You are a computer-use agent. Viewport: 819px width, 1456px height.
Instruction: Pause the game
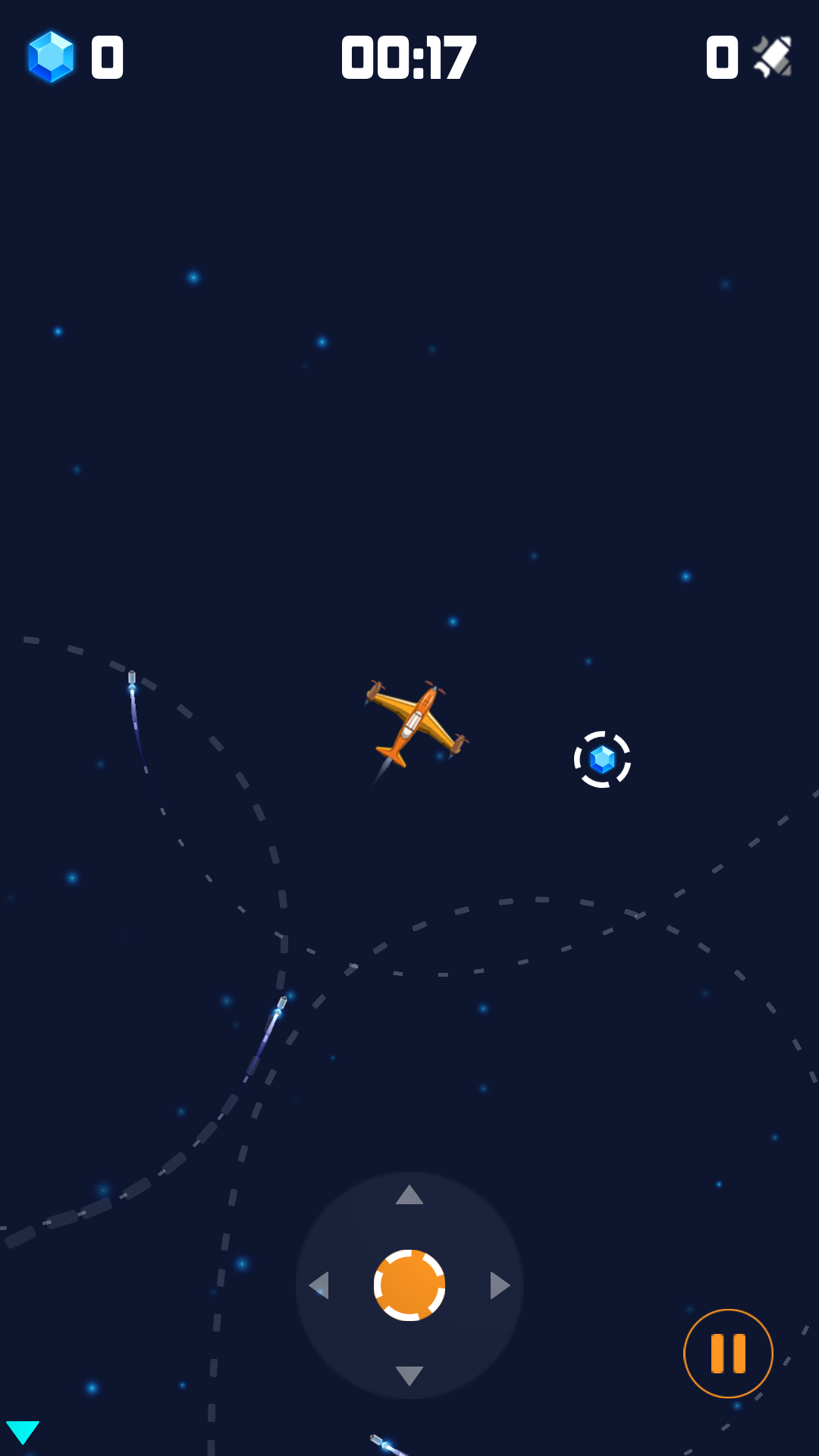pyautogui.click(x=728, y=1354)
